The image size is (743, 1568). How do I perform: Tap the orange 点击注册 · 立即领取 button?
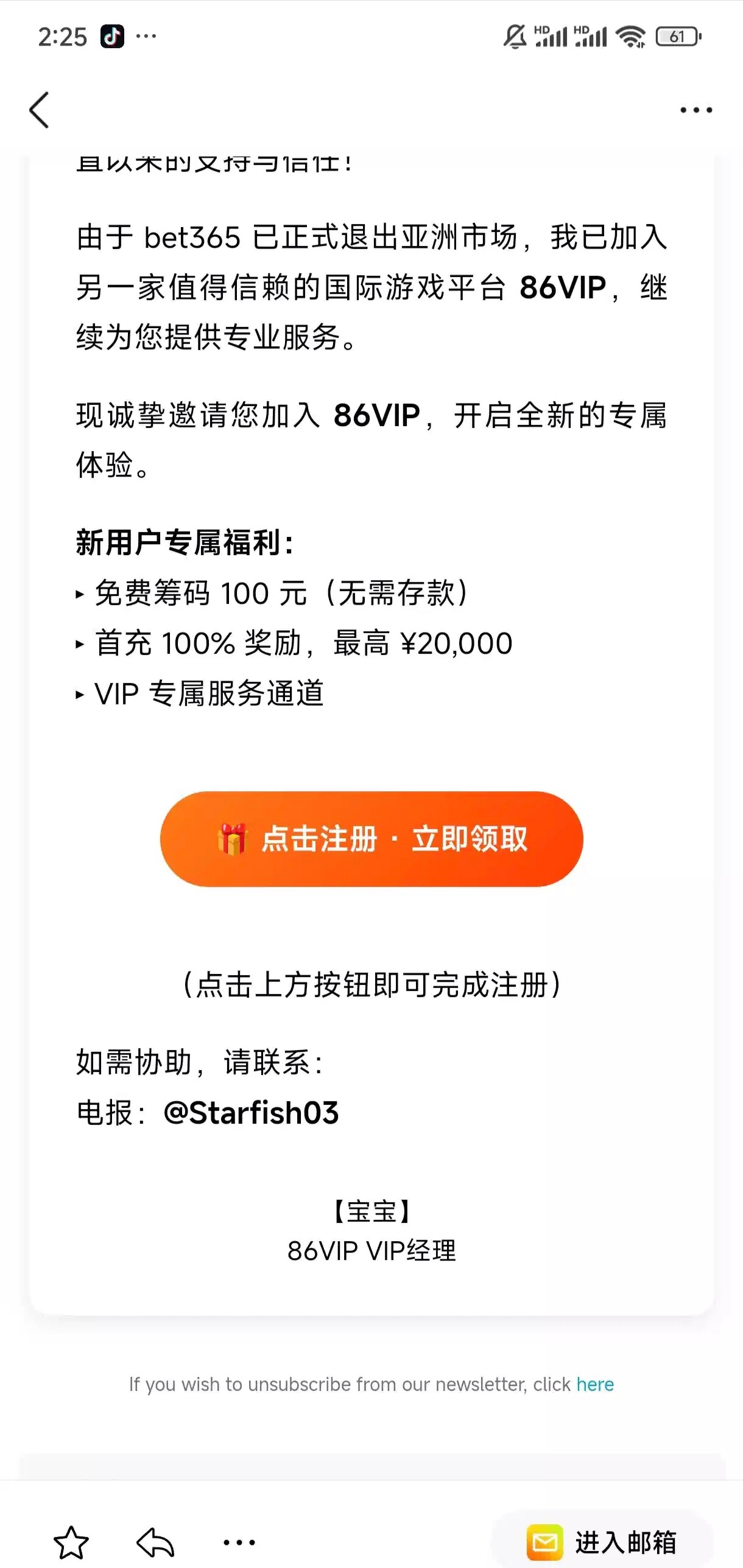(x=371, y=839)
